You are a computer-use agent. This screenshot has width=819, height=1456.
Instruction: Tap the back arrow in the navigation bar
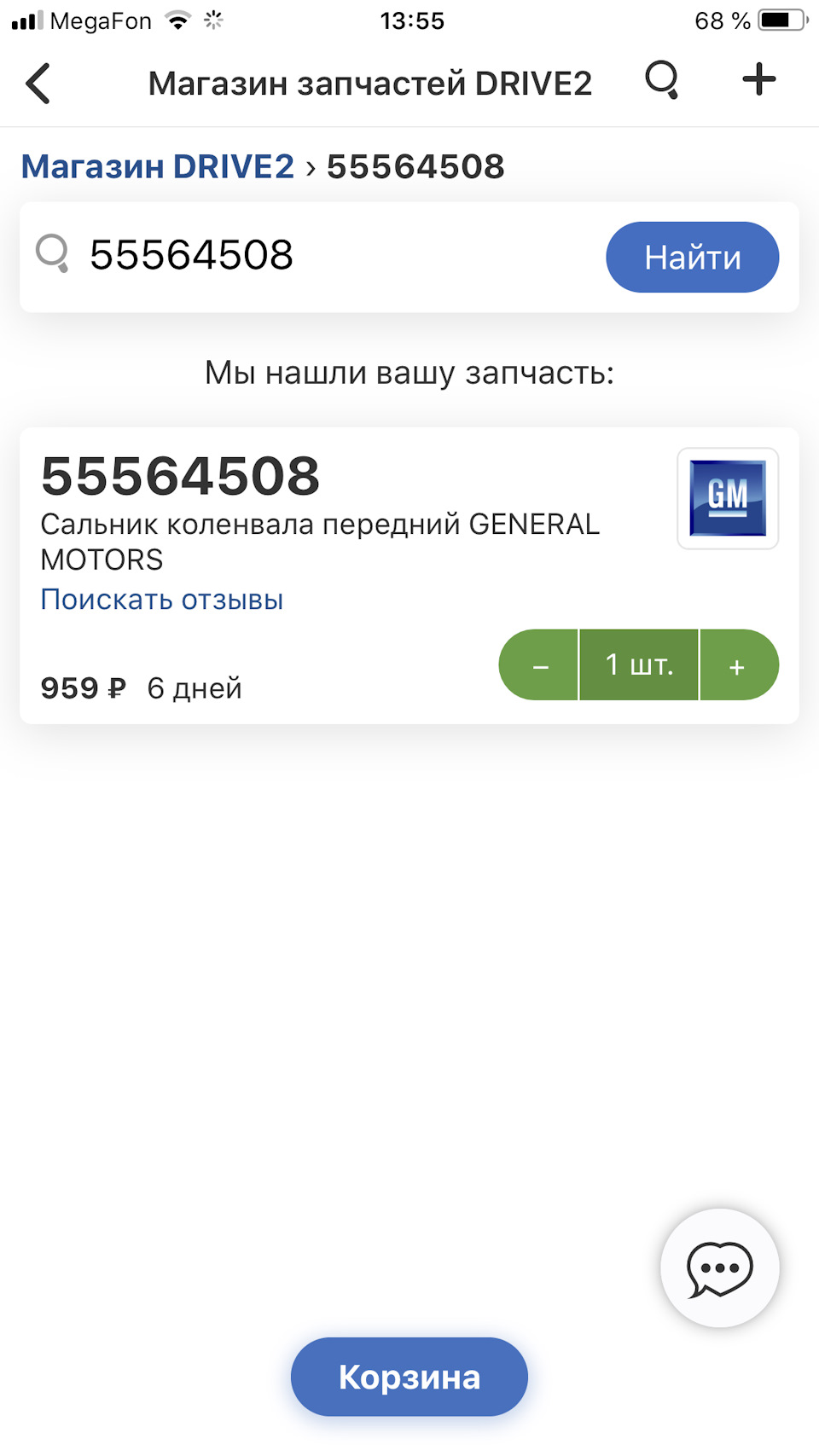[x=38, y=83]
